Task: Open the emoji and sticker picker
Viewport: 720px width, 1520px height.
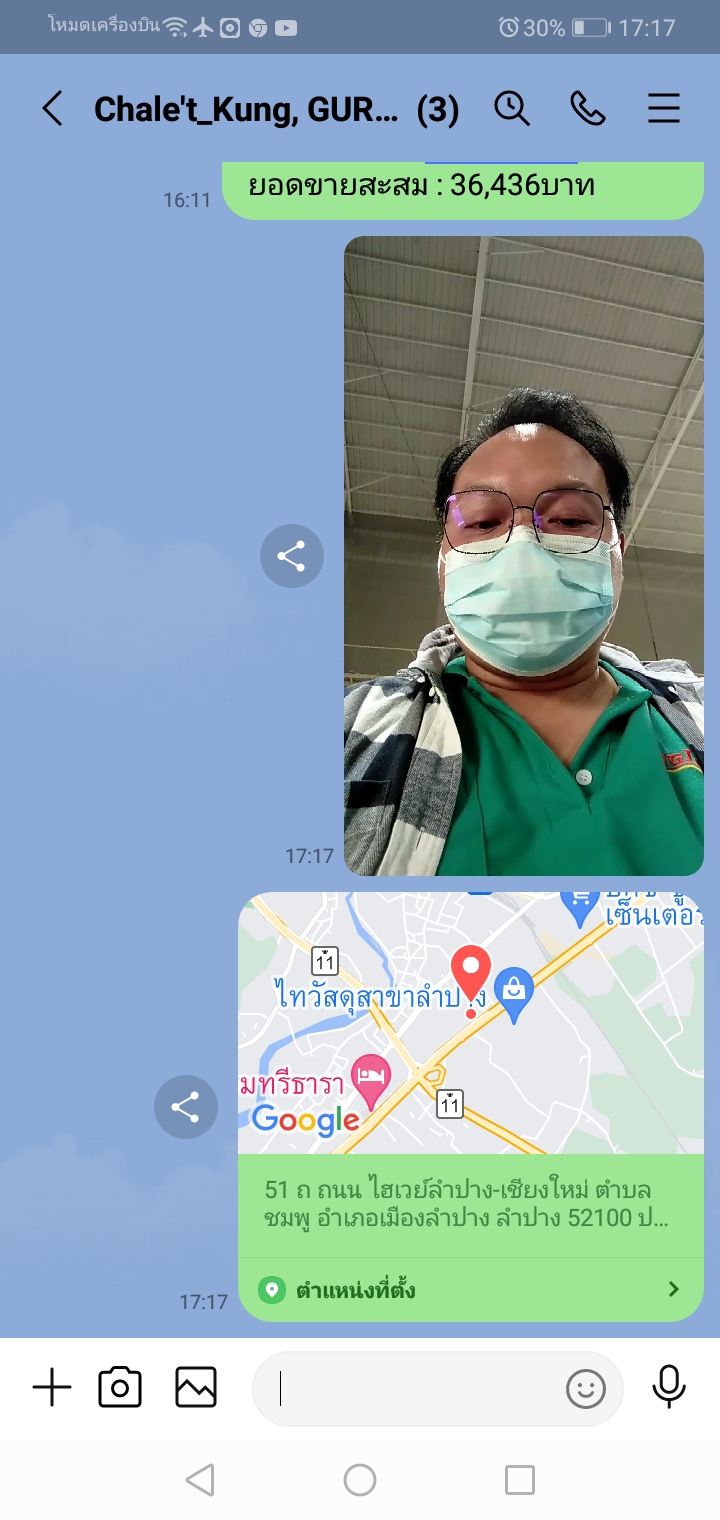Action: [586, 1388]
